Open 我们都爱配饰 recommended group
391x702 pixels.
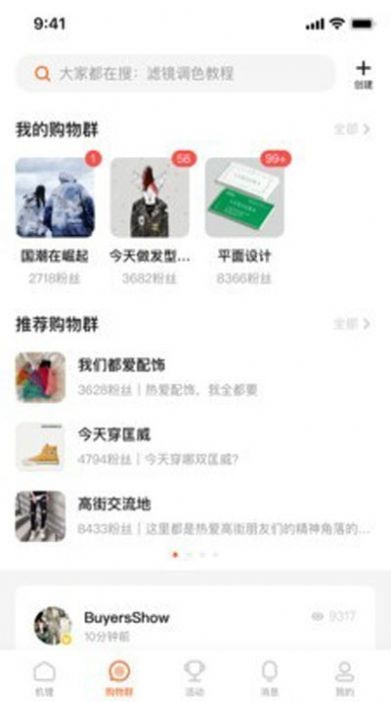195,377
